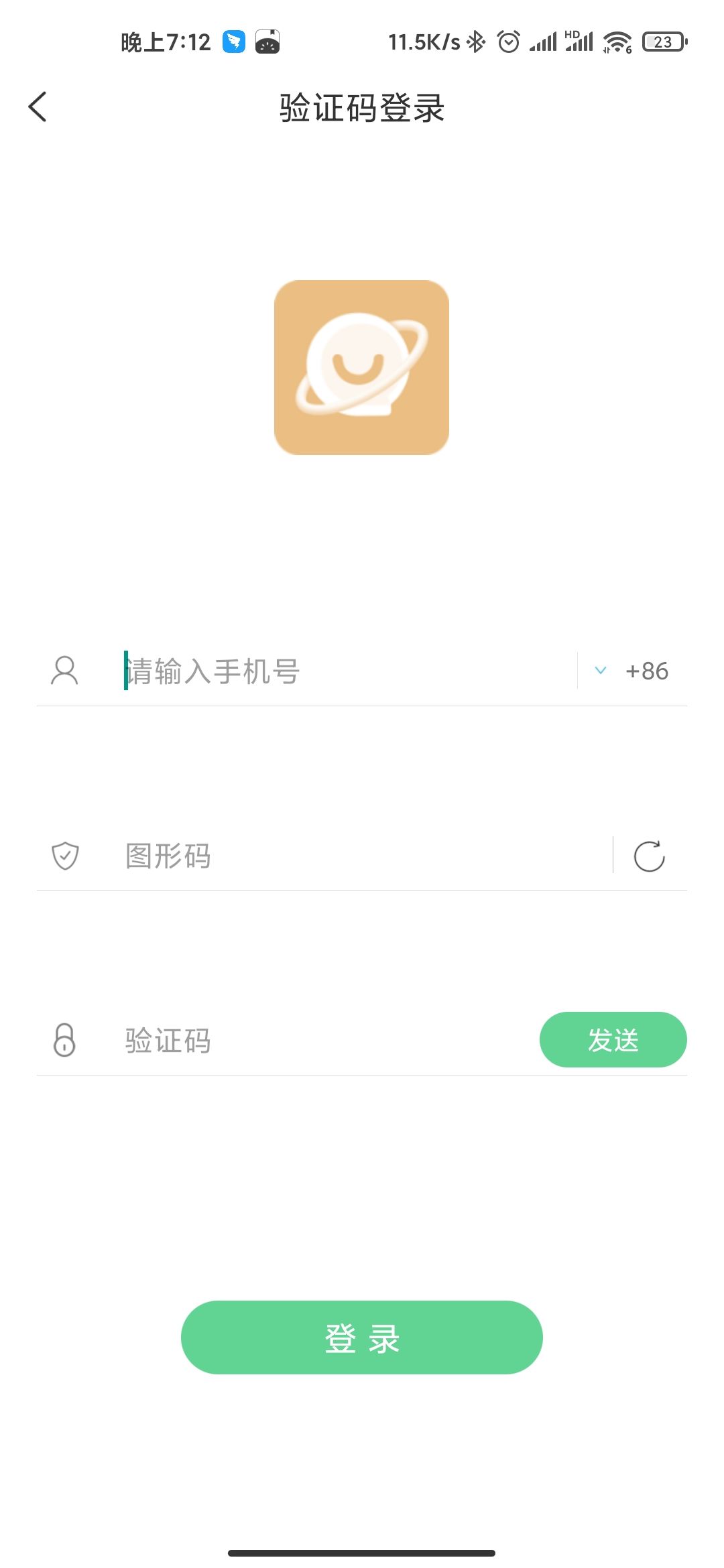
Task: Tap the 图形码 captcha input field
Action: coord(355,856)
